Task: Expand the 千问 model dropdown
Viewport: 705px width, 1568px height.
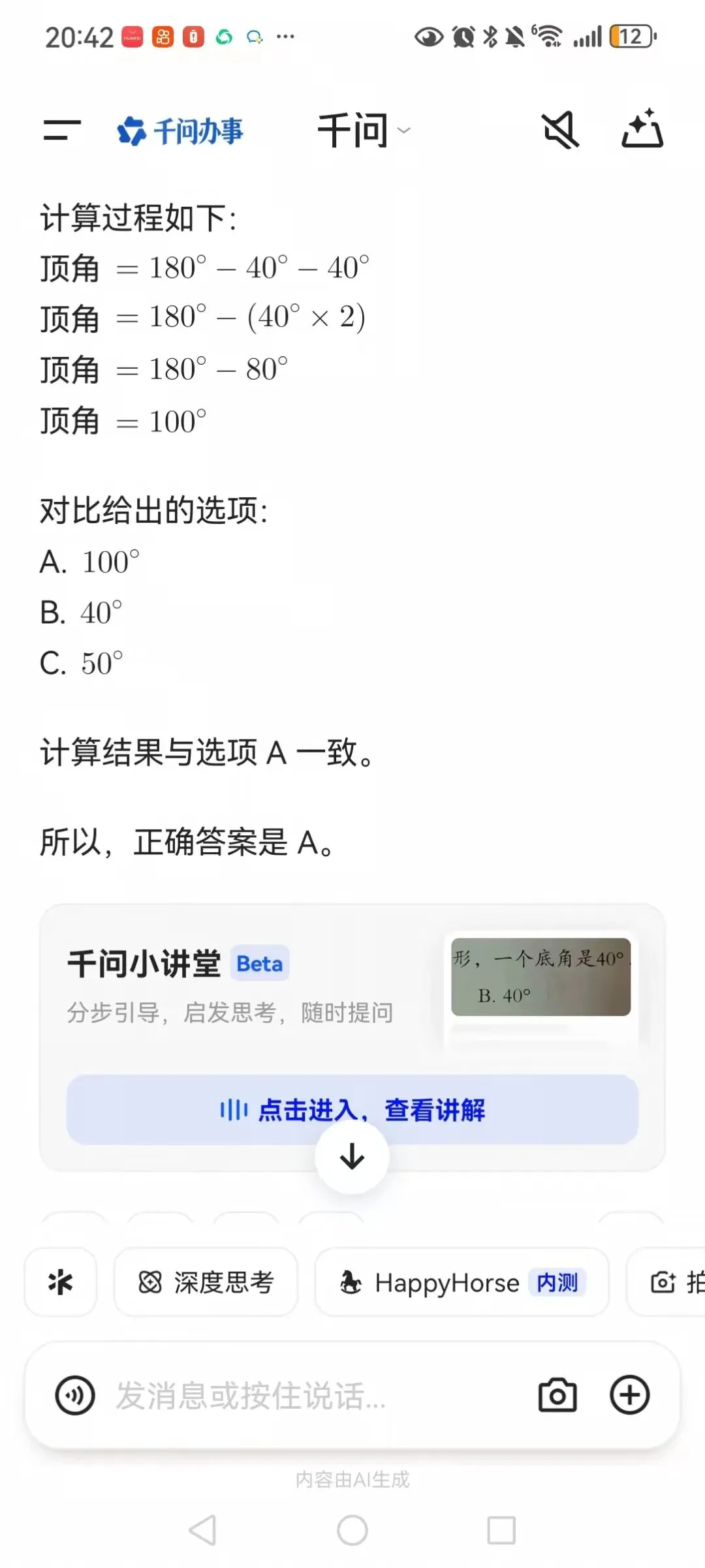Action: click(364, 131)
